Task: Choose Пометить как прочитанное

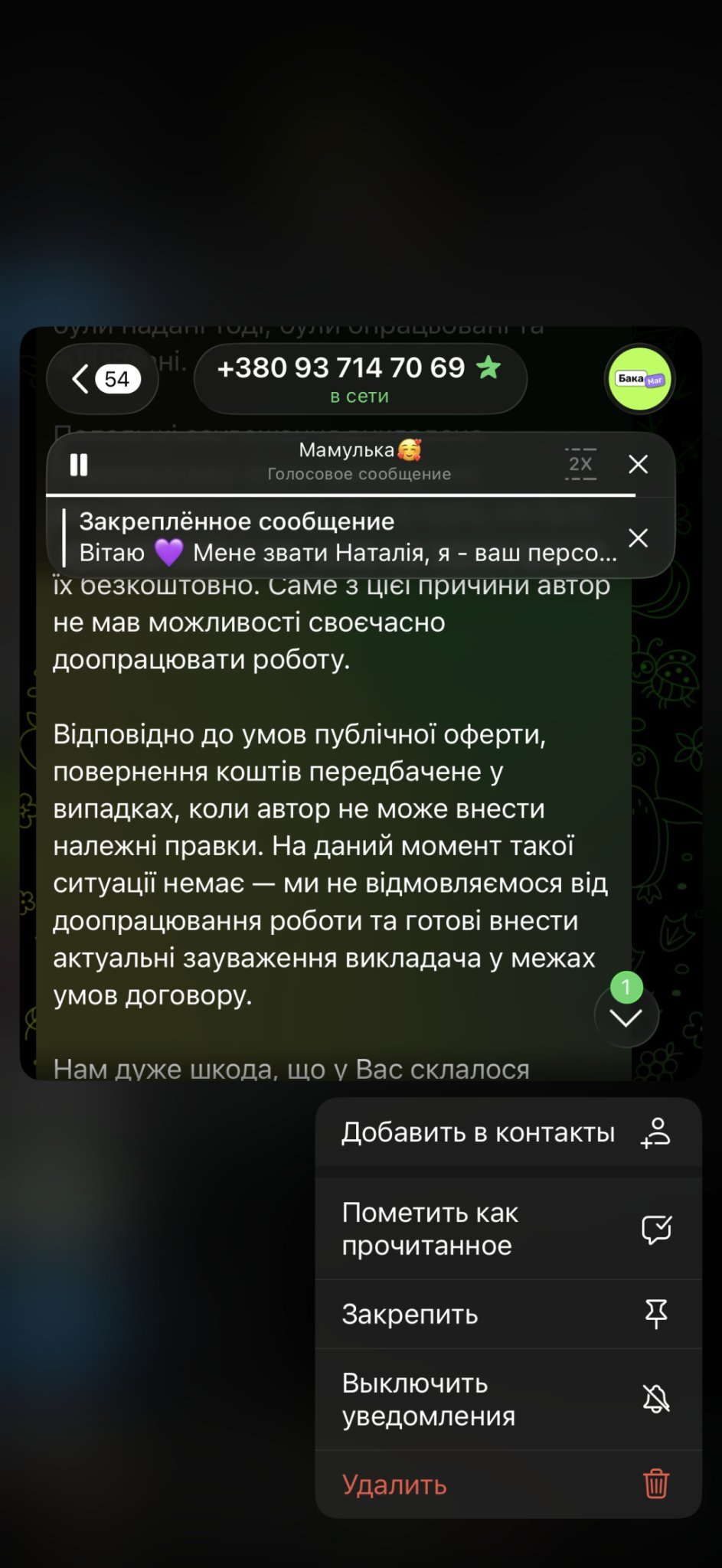Action: point(508,1229)
